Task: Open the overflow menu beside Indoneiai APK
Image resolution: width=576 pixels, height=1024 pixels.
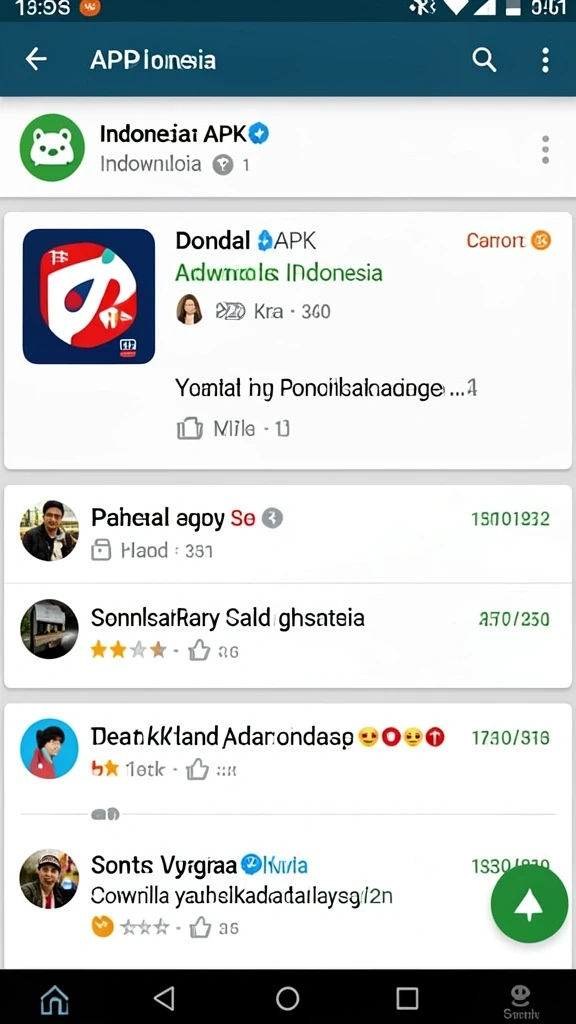Action: (545, 150)
